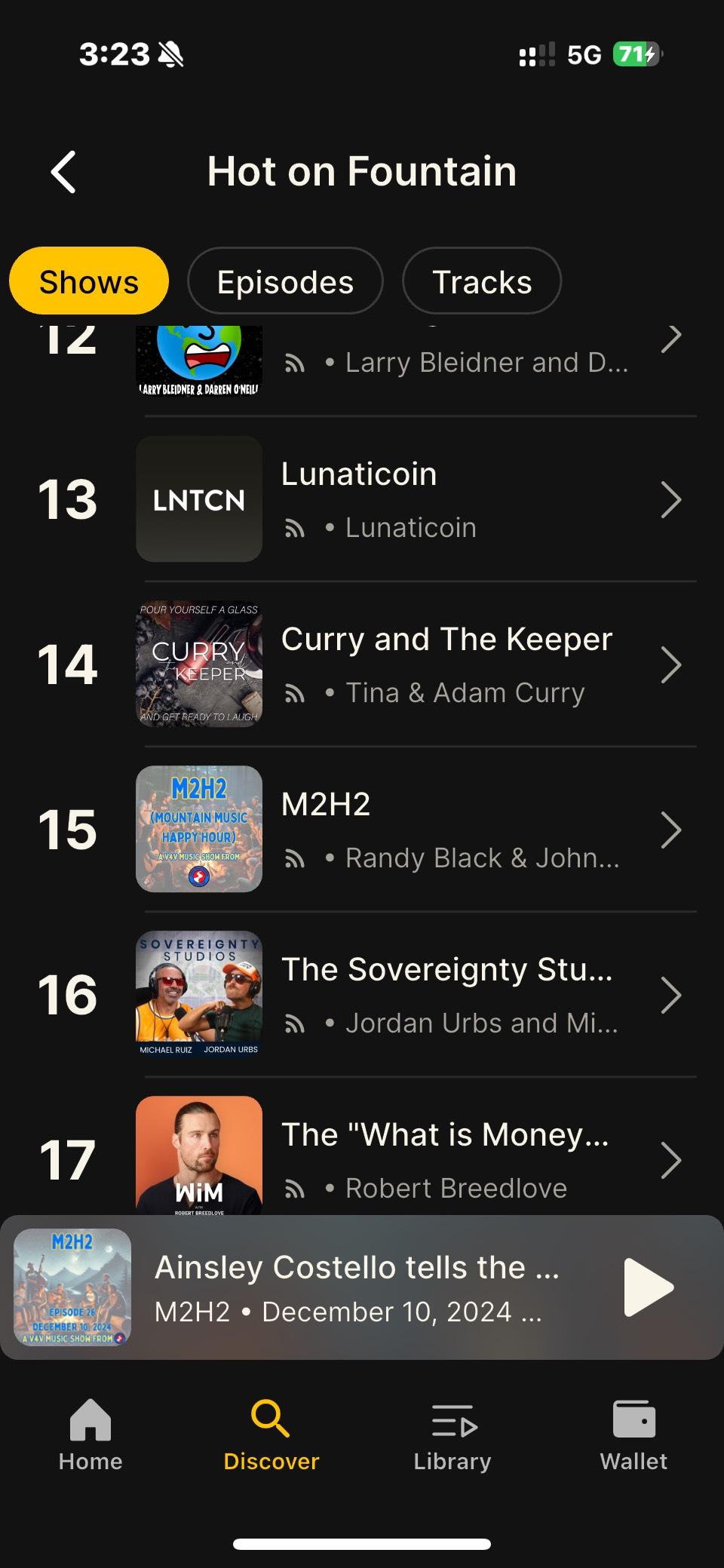Open the M2H2 show row
The width and height of the screenshot is (724, 1568).
pos(362,830)
